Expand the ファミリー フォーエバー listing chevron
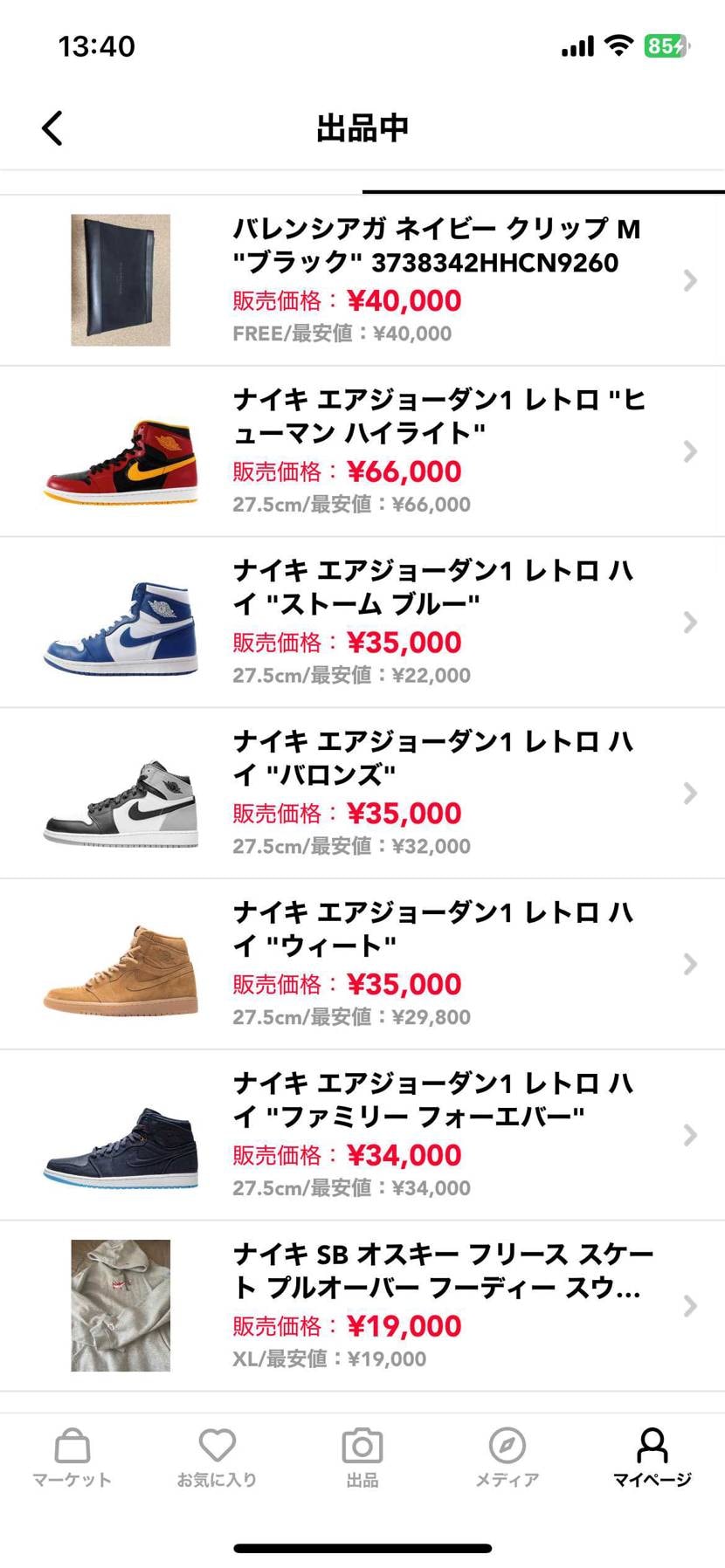This screenshot has height=1568, width=725. (x=689, y=1135)
